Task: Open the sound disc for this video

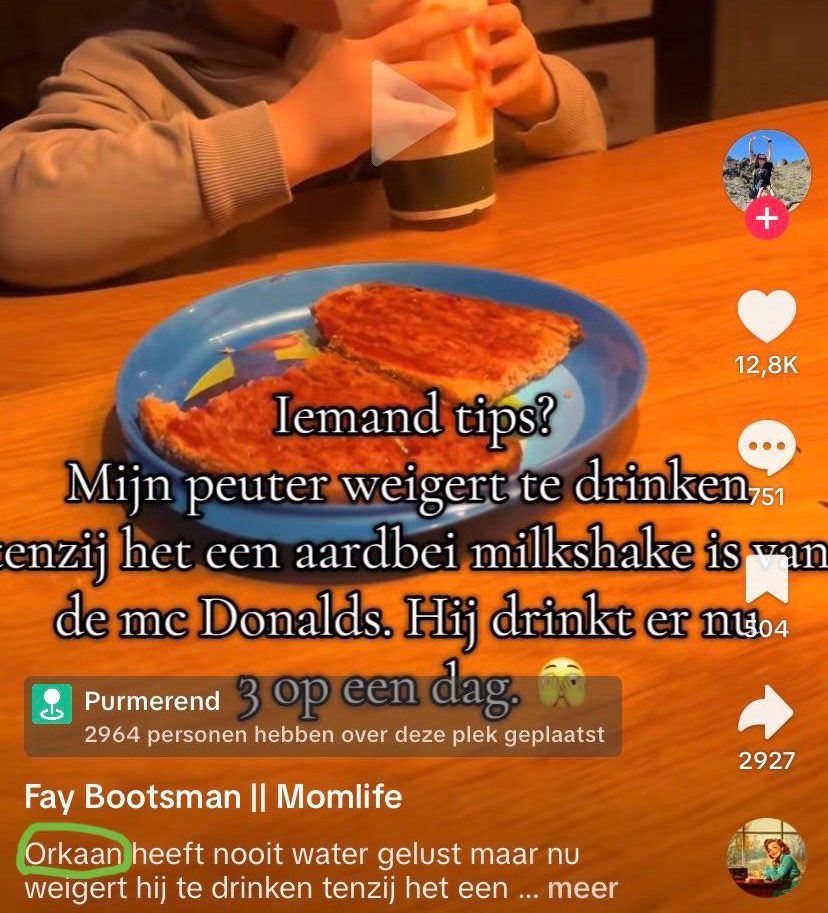Action: [x=766, y=858]
